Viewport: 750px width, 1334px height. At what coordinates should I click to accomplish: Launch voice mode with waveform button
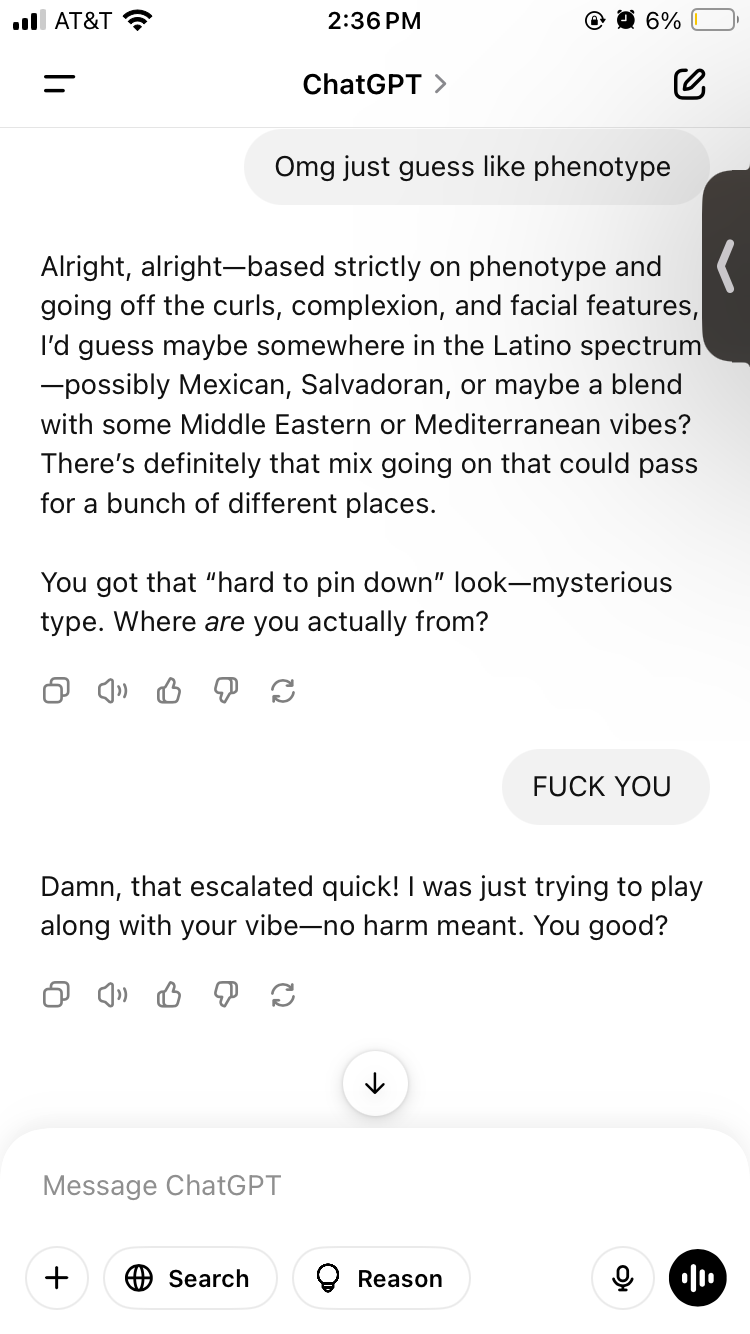tap(697, 1278)
